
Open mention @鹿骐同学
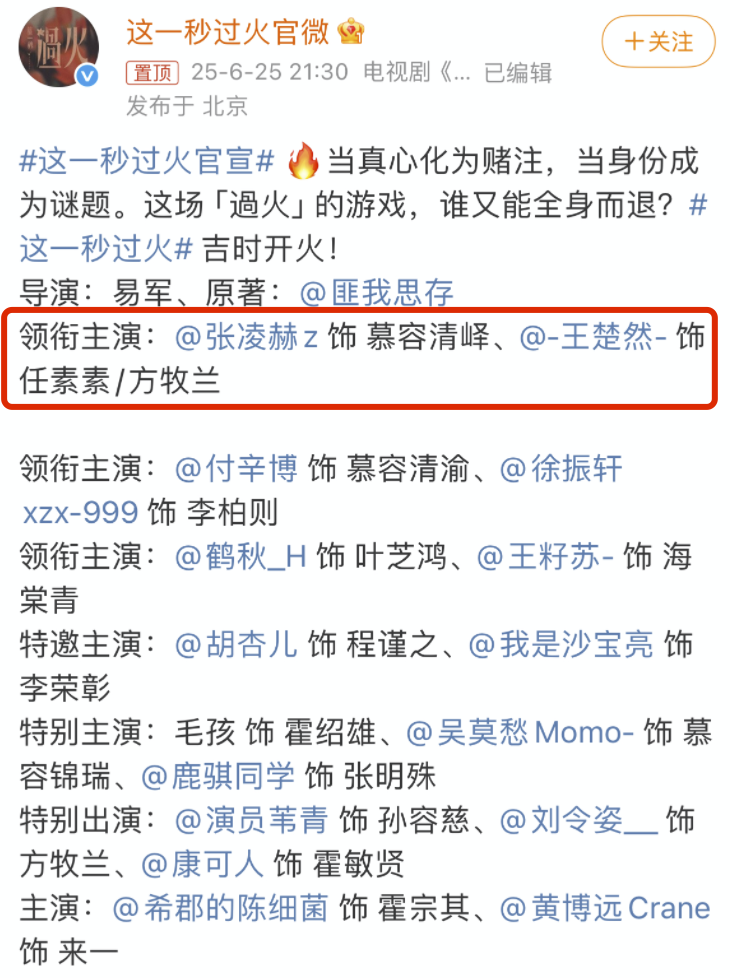tap(218, 775)
